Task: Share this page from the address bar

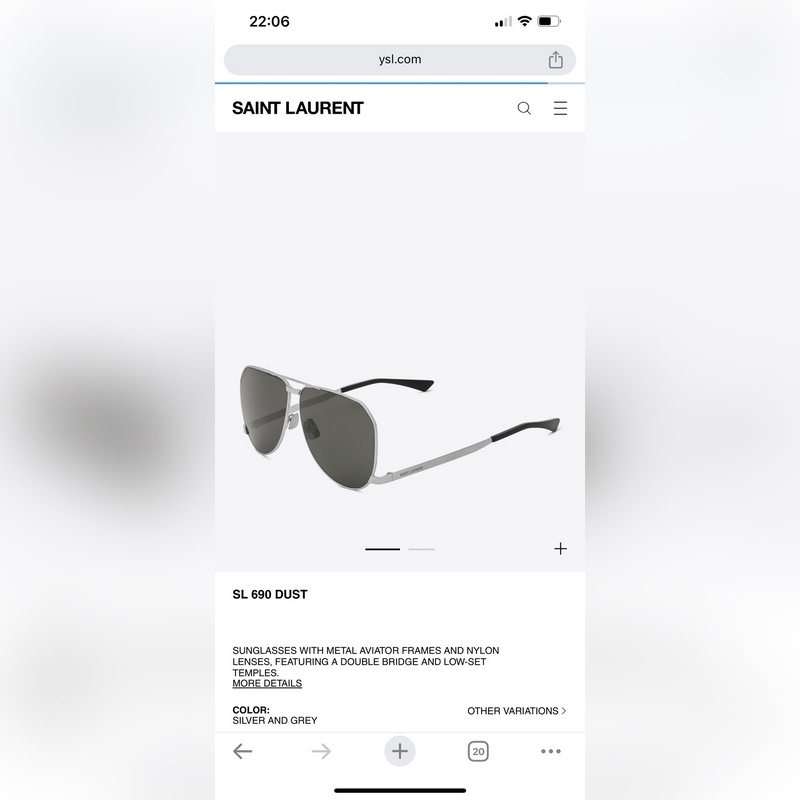Action: [556, 60]
